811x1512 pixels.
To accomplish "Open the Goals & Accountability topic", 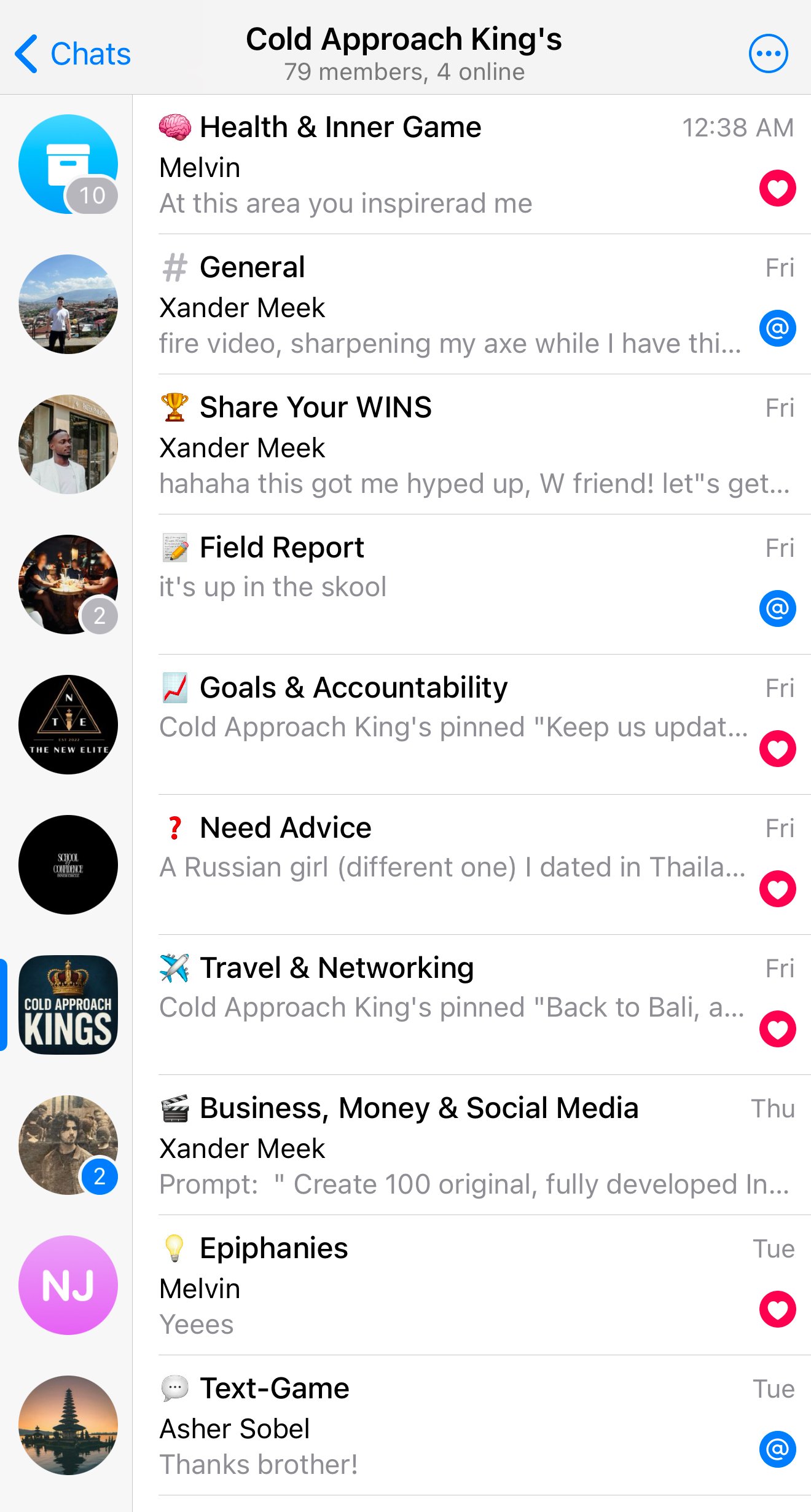I will point(455,725).
